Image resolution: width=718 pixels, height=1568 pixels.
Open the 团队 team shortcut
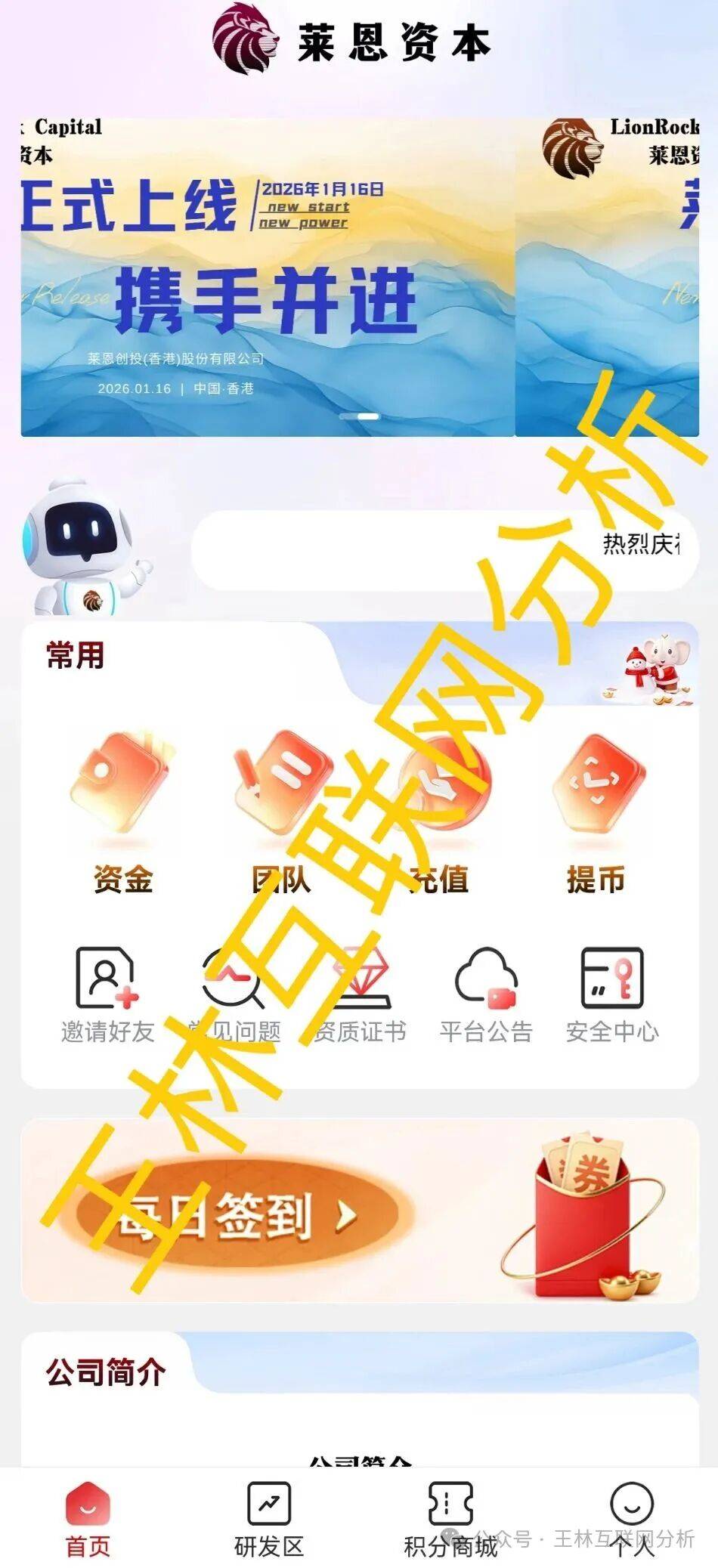click(281, 812)
